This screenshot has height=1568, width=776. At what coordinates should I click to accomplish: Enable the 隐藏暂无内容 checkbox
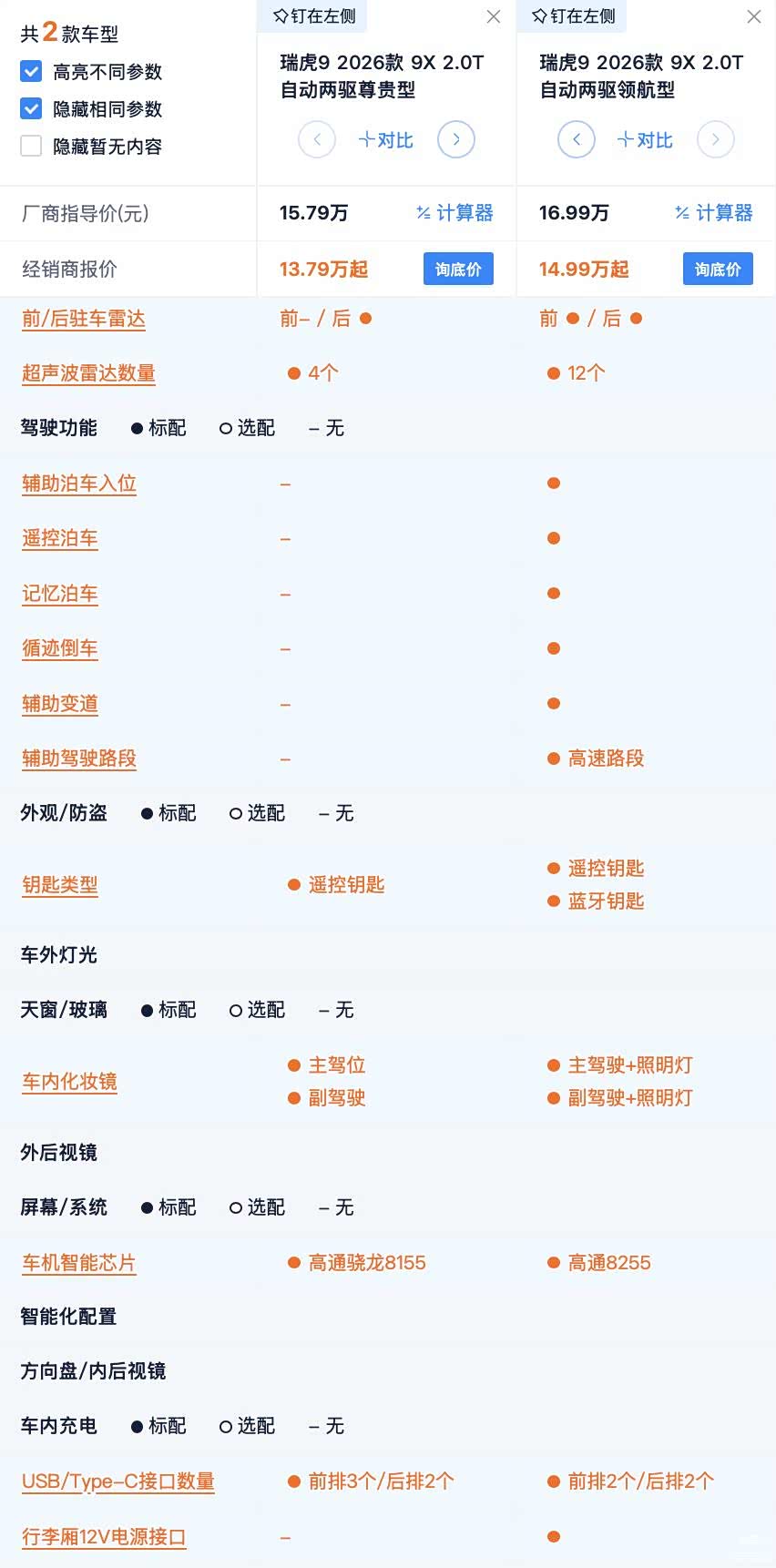[31, 147]
